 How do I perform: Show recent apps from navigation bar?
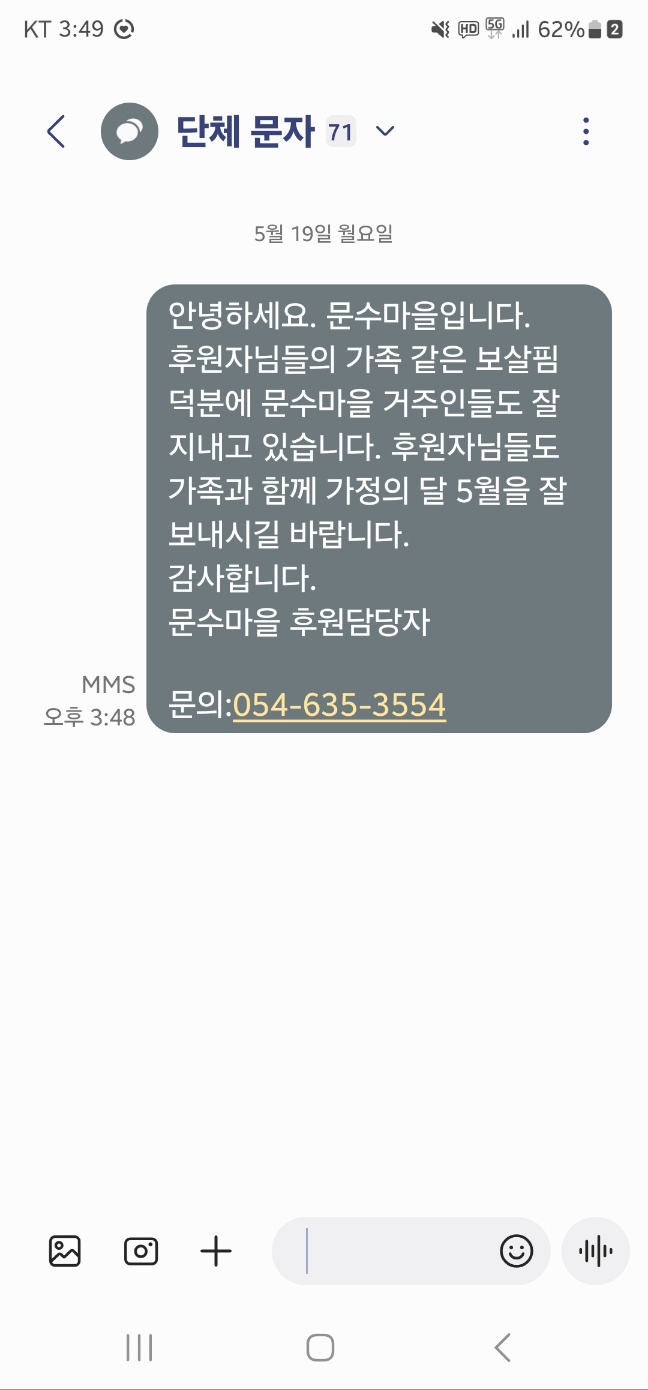[139, 1347]
